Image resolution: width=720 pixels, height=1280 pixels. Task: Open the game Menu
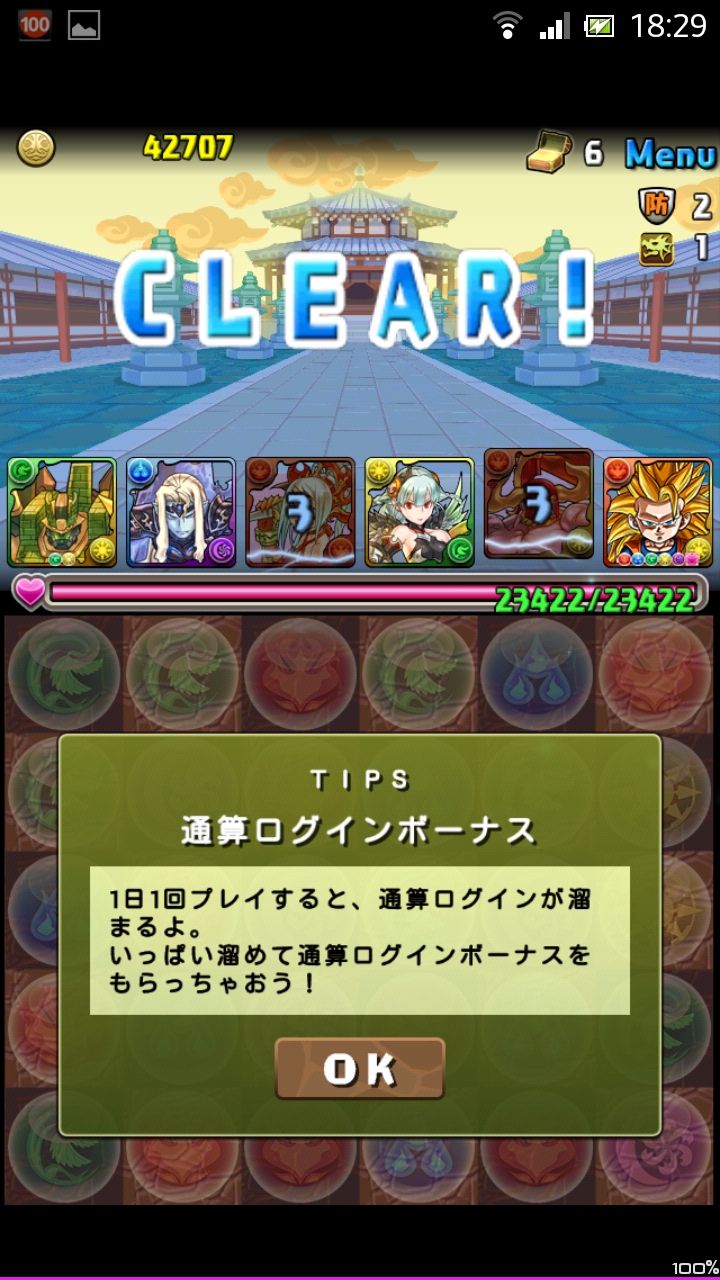pyautogui.click(x=670, y=153)
